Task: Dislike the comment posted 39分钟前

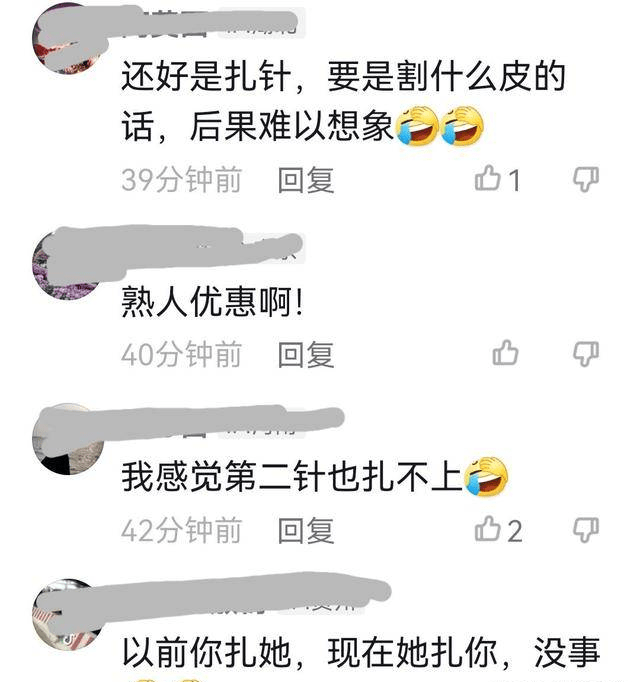Action: [x=585, y=179]
